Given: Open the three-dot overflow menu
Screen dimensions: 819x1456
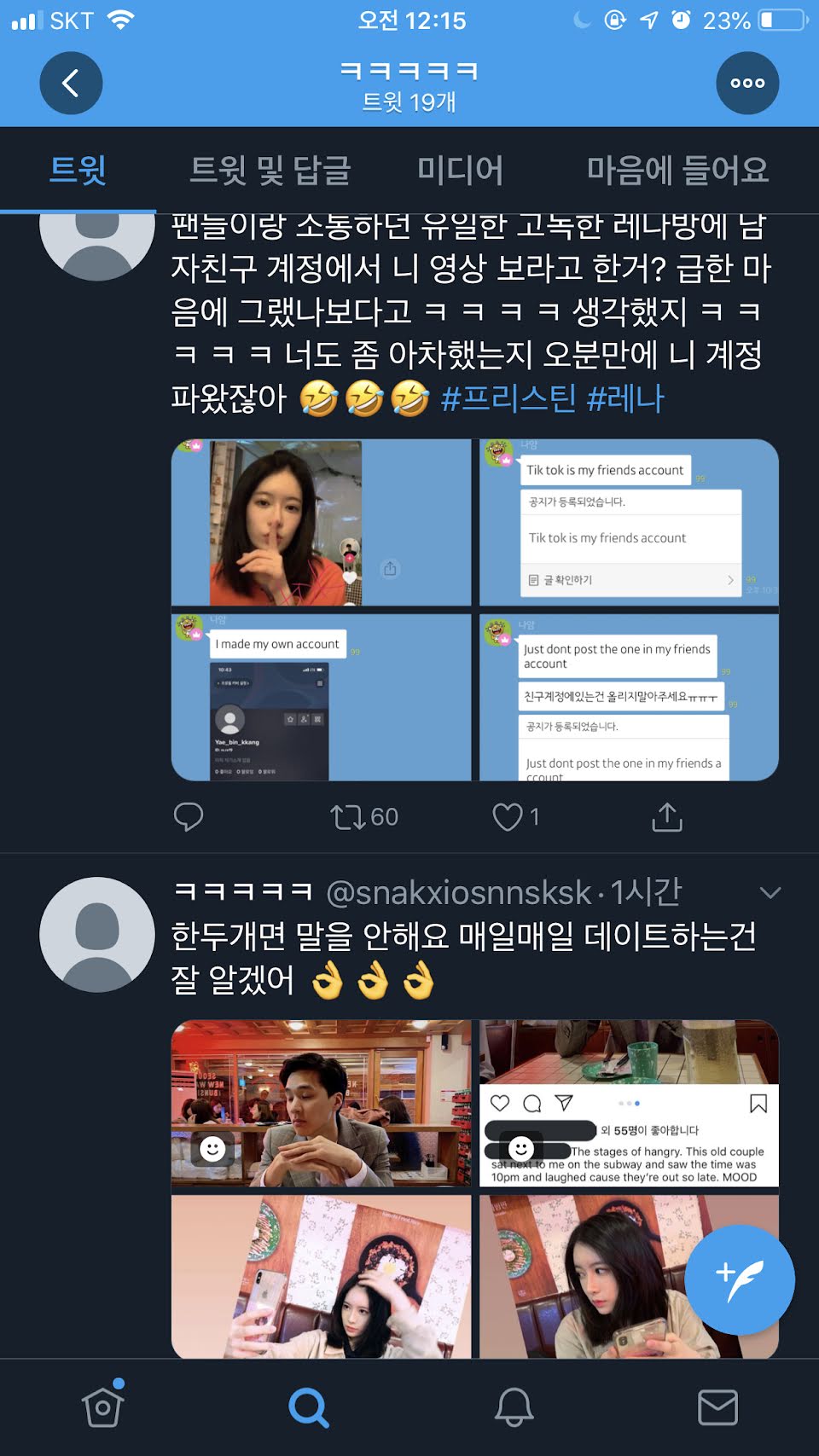Looking at the screenshot, I should (x=747, y=83).
